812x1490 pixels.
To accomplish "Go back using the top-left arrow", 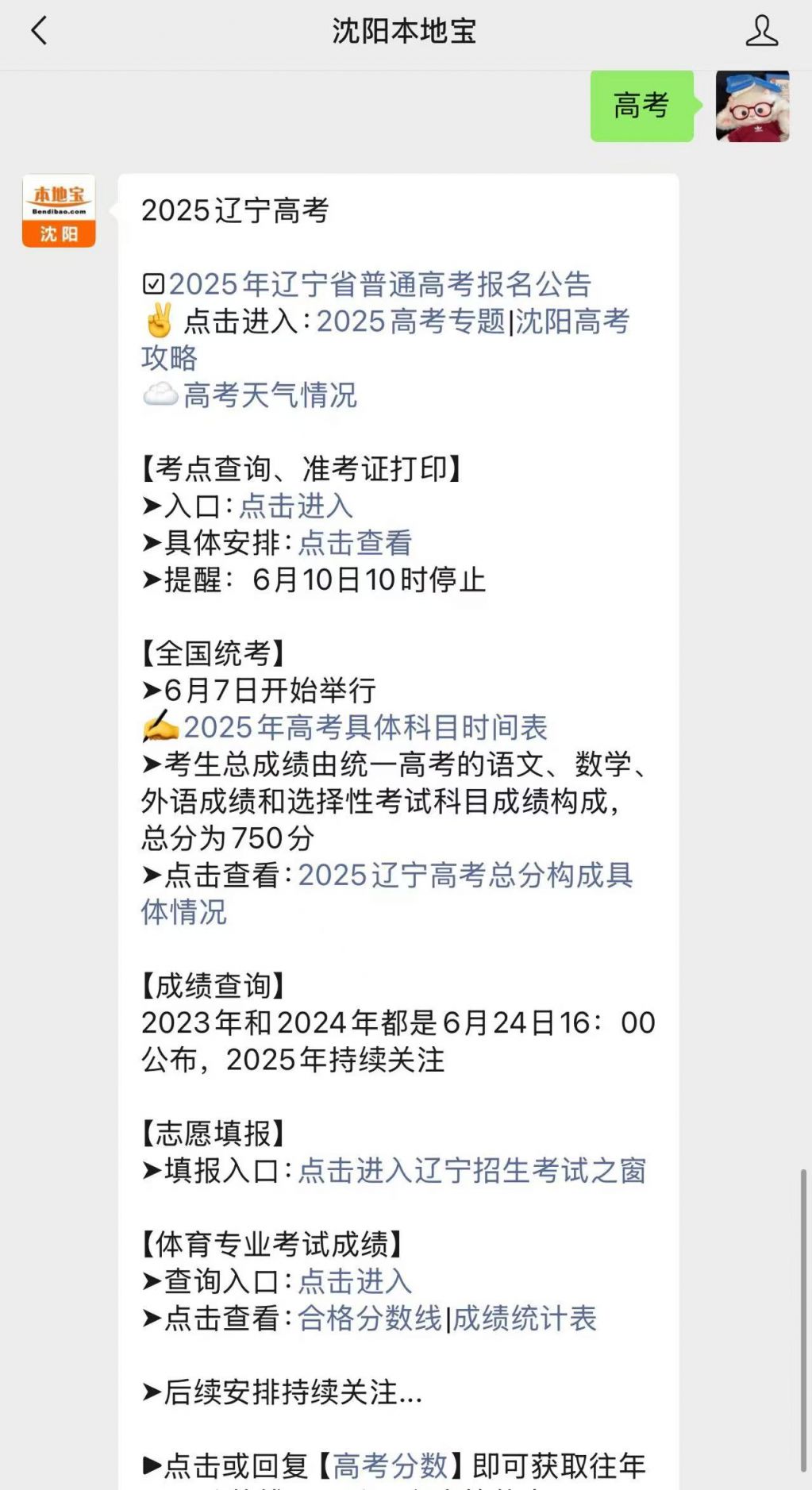I will pos(38,32).
